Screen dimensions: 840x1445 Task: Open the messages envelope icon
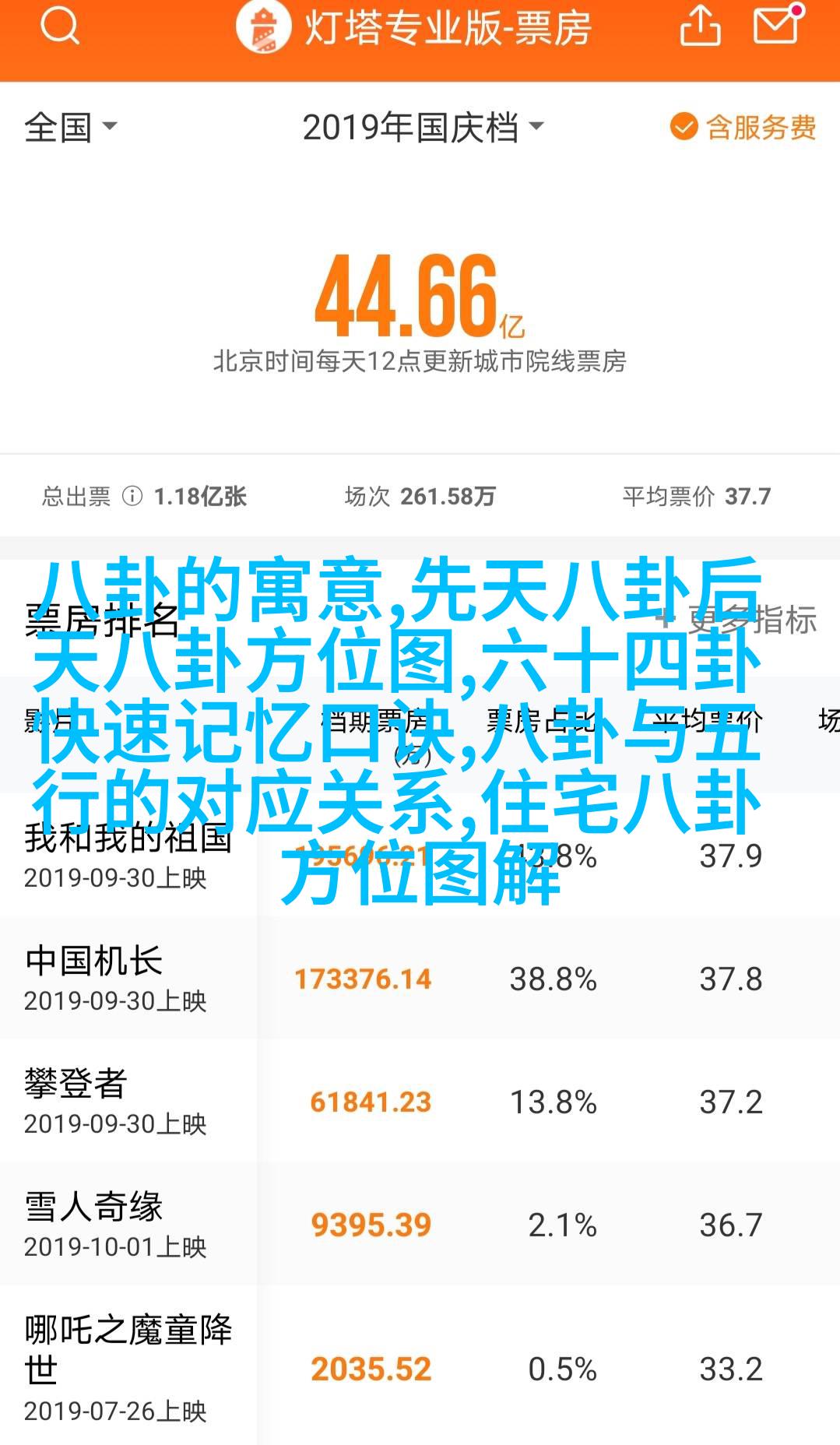[x=776, y=26]
